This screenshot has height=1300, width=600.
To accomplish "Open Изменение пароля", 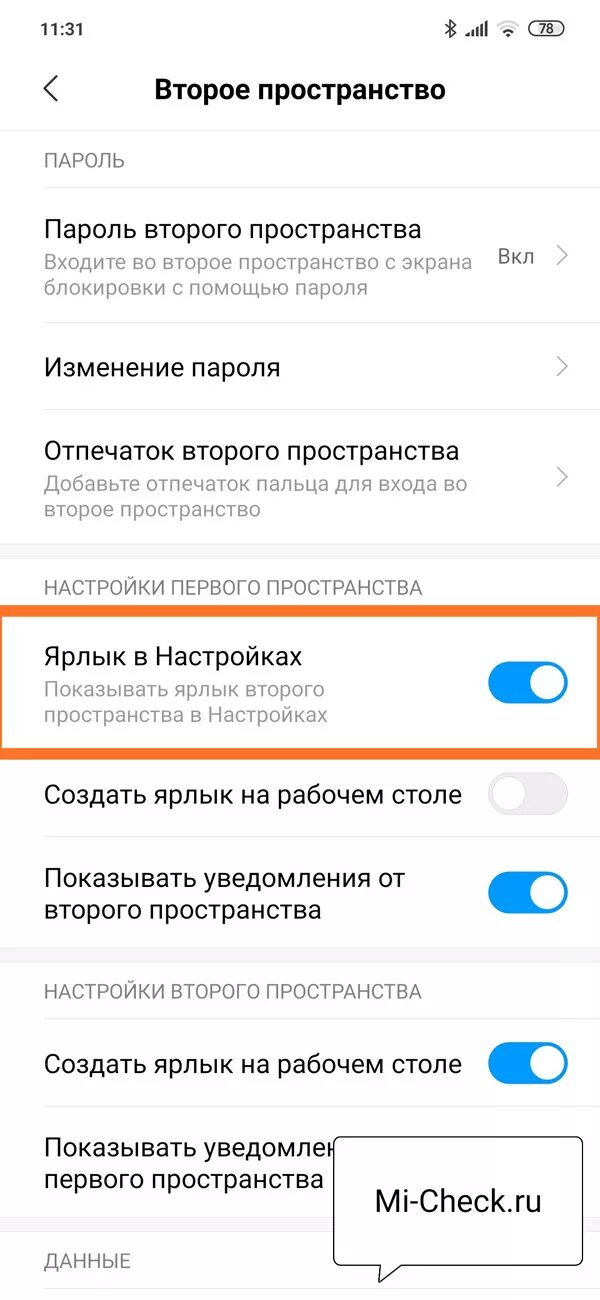I will (x=300, y=367).
